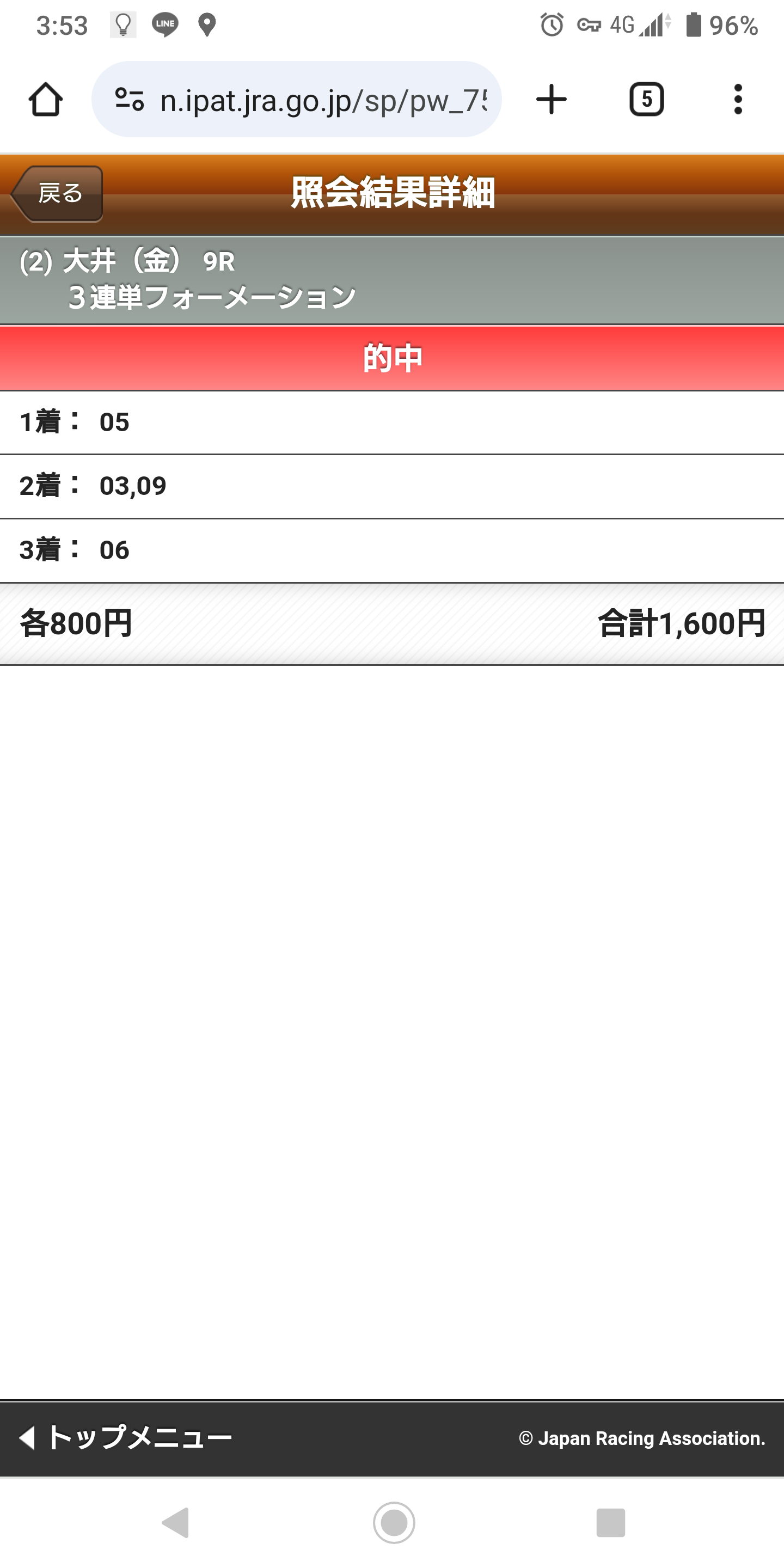
Task: Open a new browser tab
Action: 552,99
